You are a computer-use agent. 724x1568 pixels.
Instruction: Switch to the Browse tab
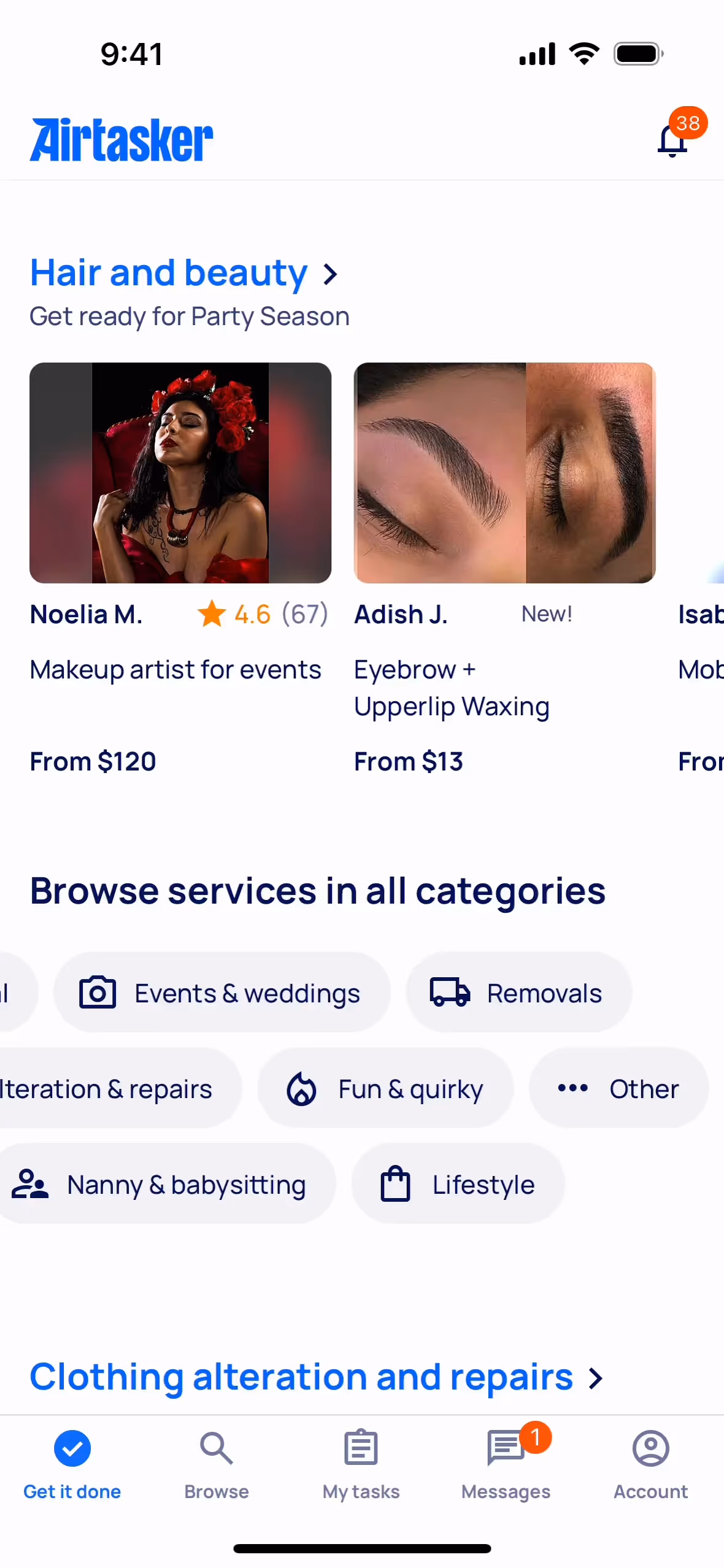(217, 1464)
